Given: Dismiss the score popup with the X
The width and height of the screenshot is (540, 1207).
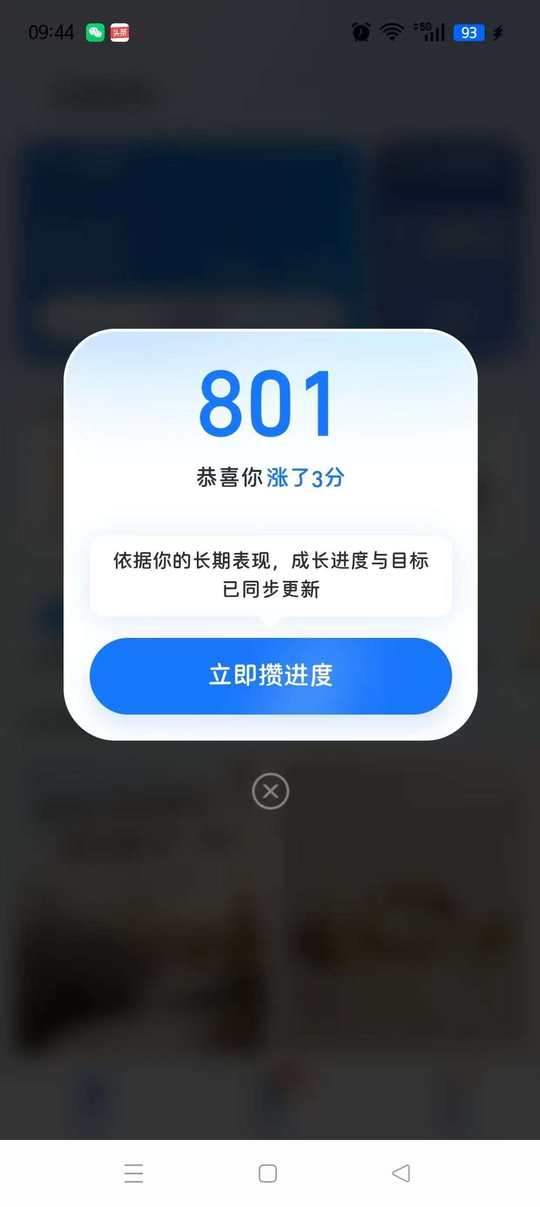Looking at the screenshot, I should (270, 791).
